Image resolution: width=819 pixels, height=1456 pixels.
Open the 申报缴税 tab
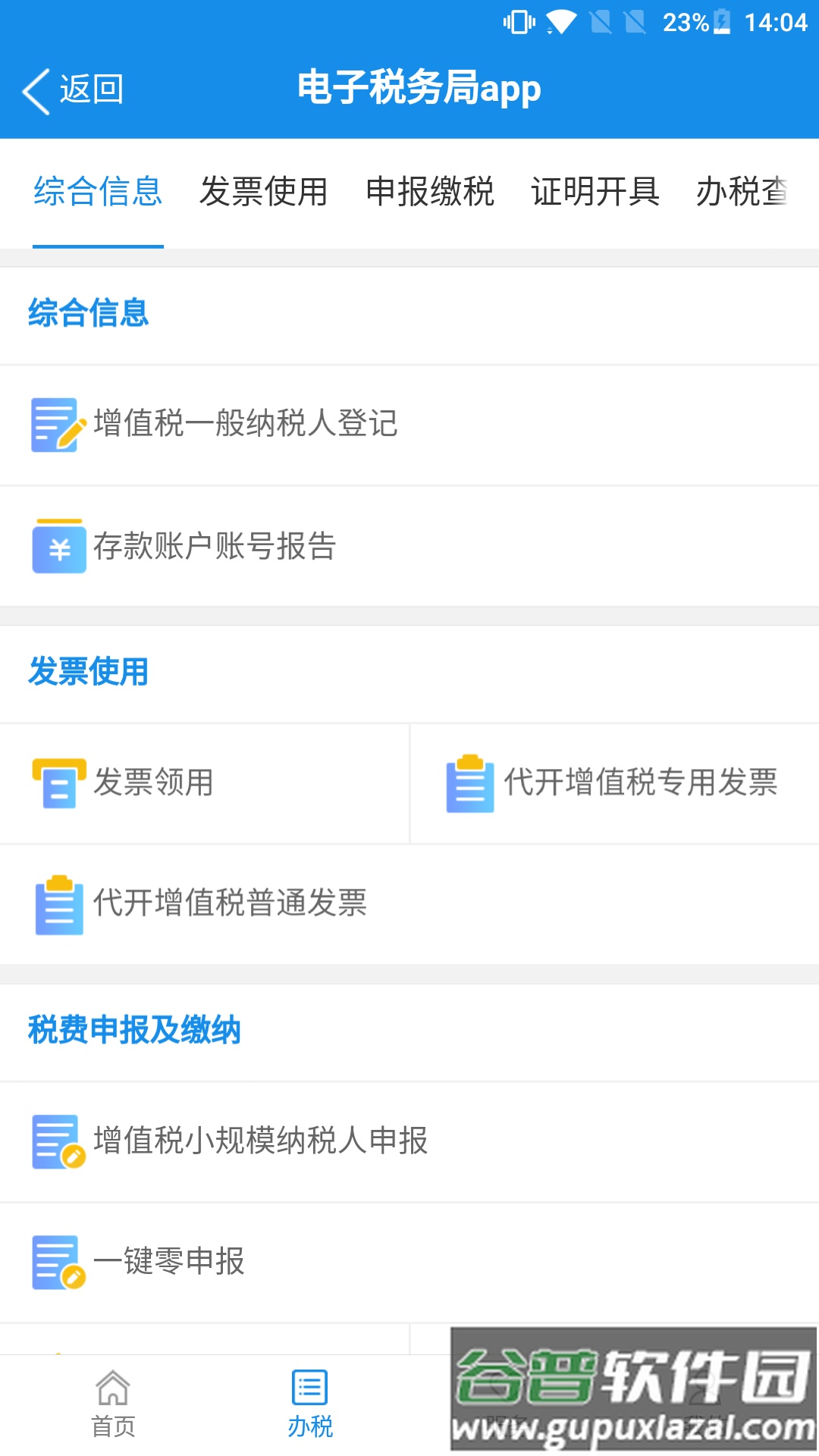tap(430, 193)
